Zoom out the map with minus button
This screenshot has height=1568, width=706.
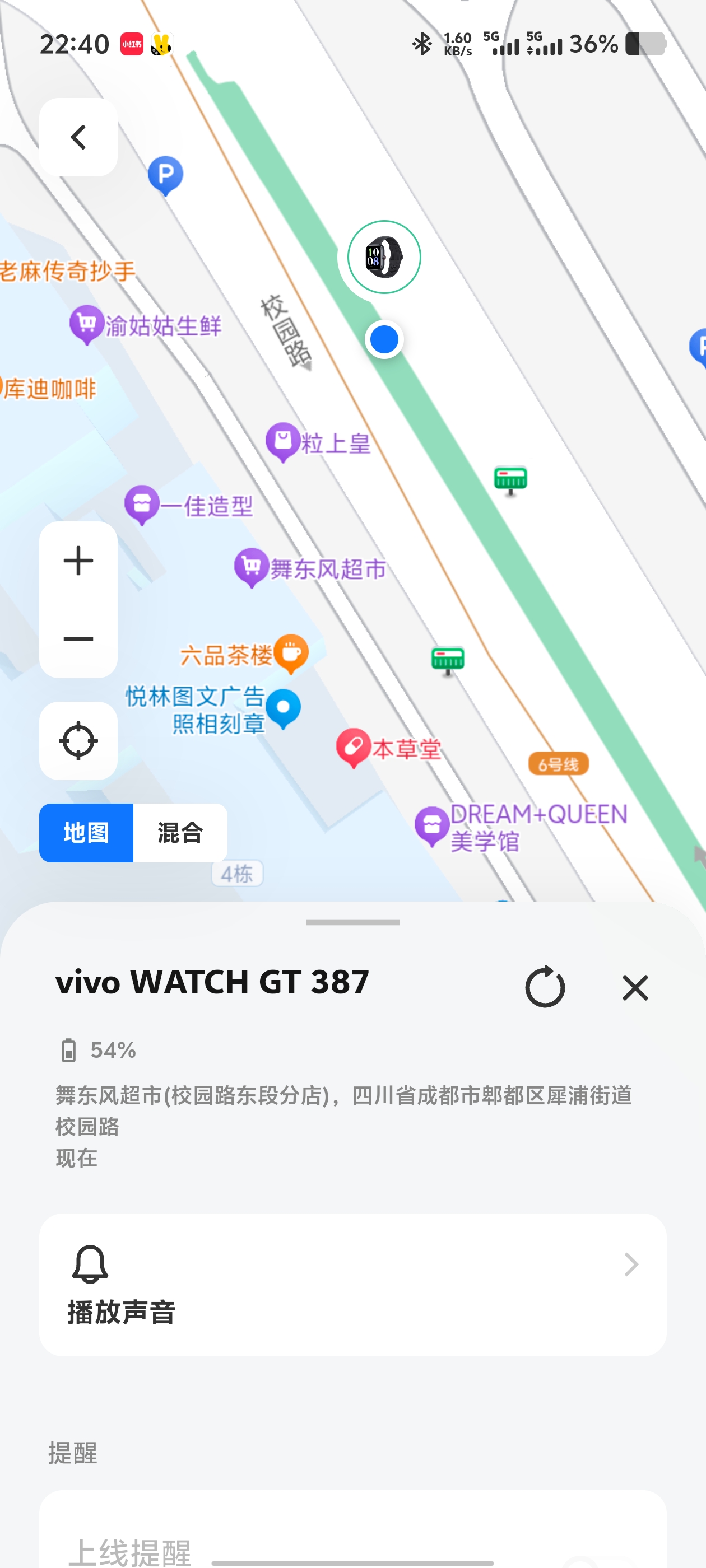78,638
